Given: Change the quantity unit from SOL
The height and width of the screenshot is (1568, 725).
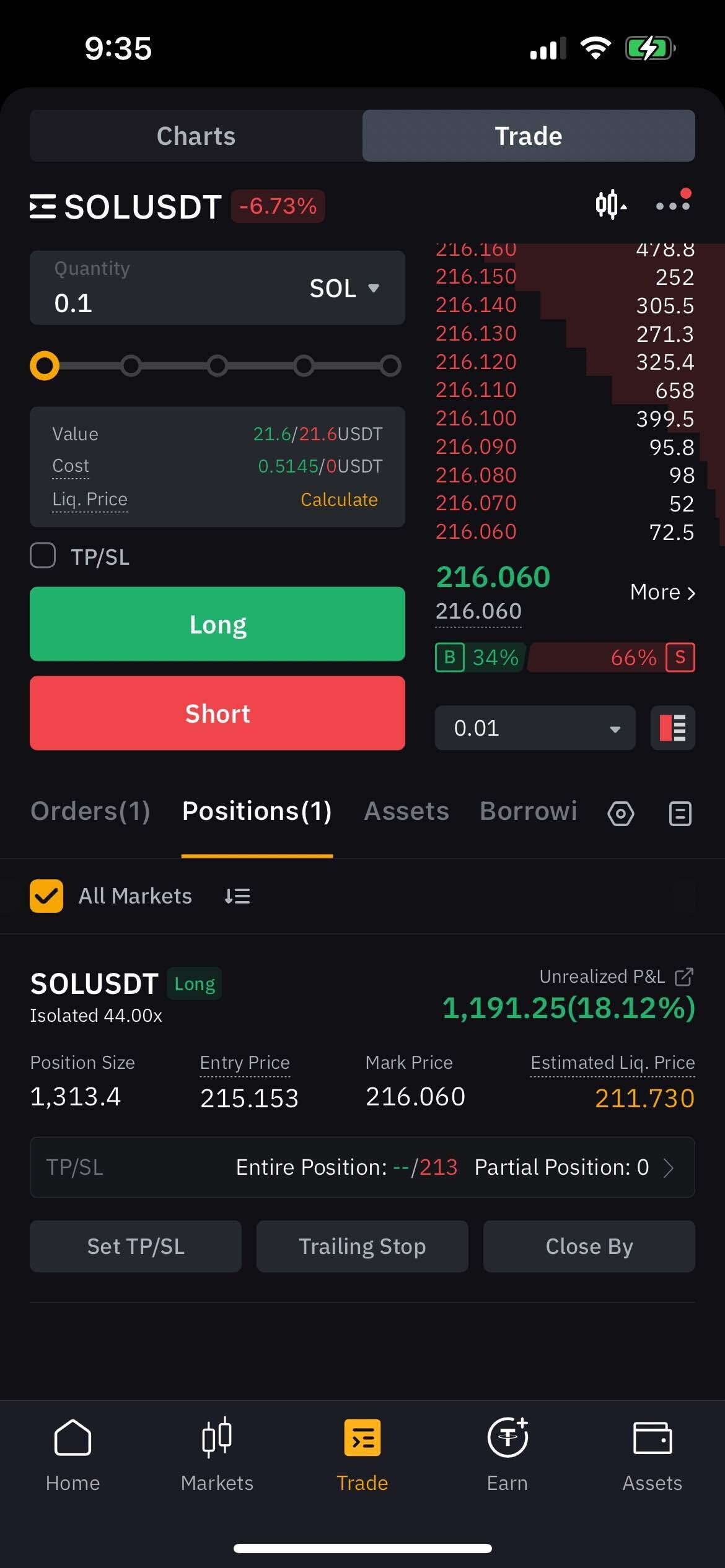Looking at the screenshot, I should click(345, 289).
